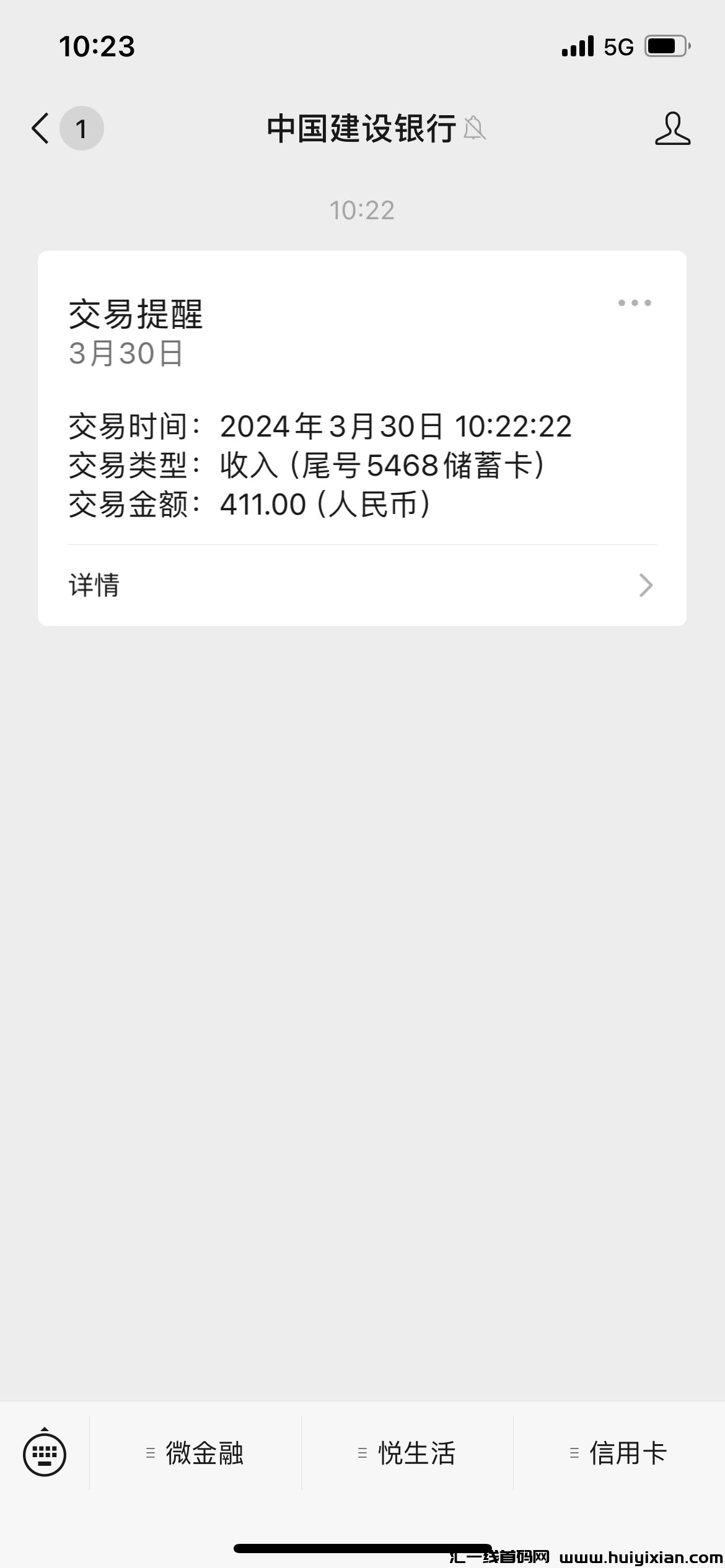Tap the chevron arrow next to 详情

[x=645, y=585]
